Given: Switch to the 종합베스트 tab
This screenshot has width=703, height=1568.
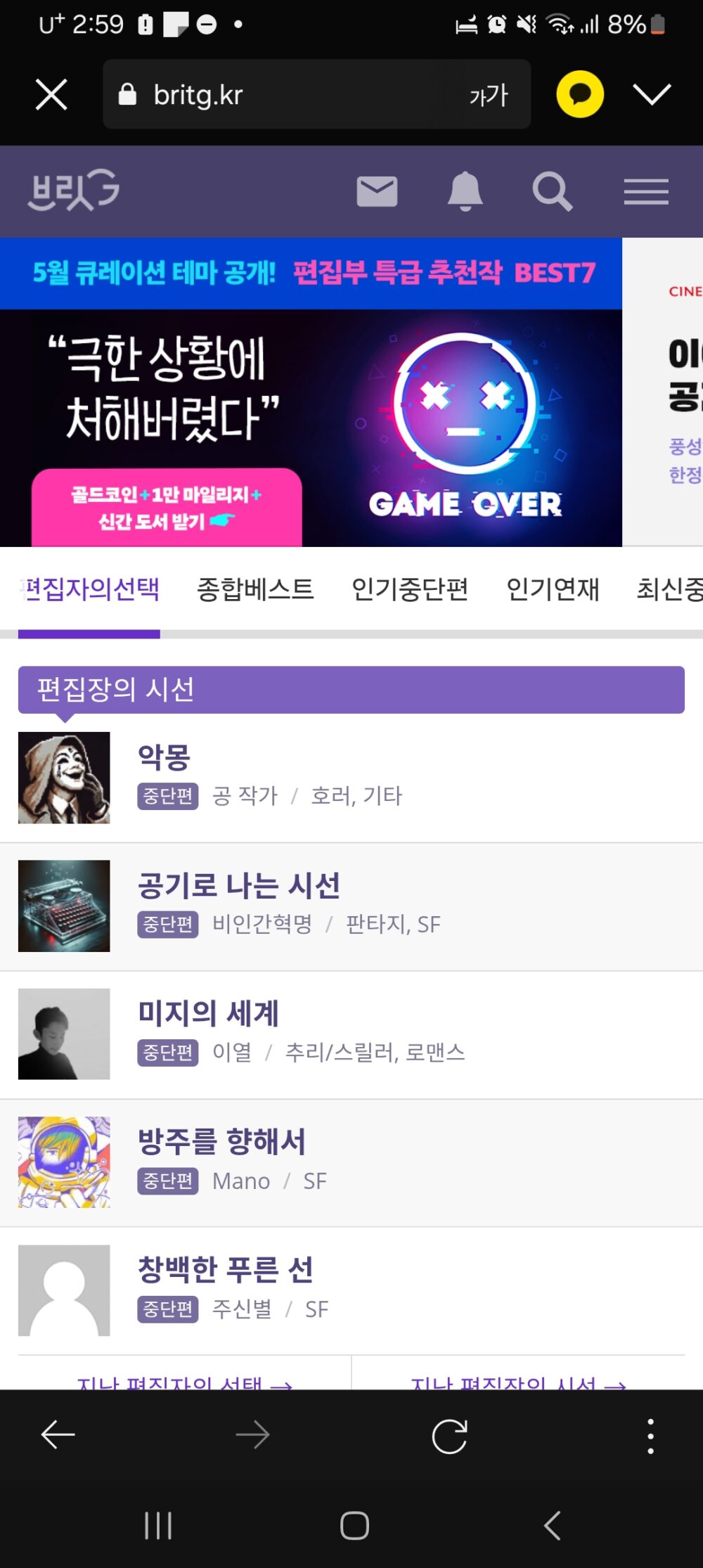Looking at the screenshot, I should pyautogui.click(x=255, y=589).
